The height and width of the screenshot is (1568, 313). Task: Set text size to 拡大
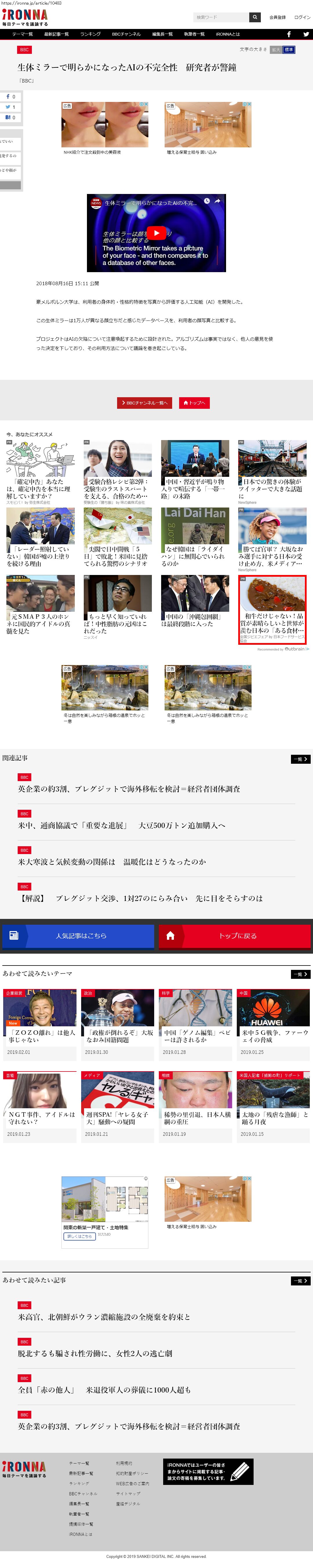276,50
